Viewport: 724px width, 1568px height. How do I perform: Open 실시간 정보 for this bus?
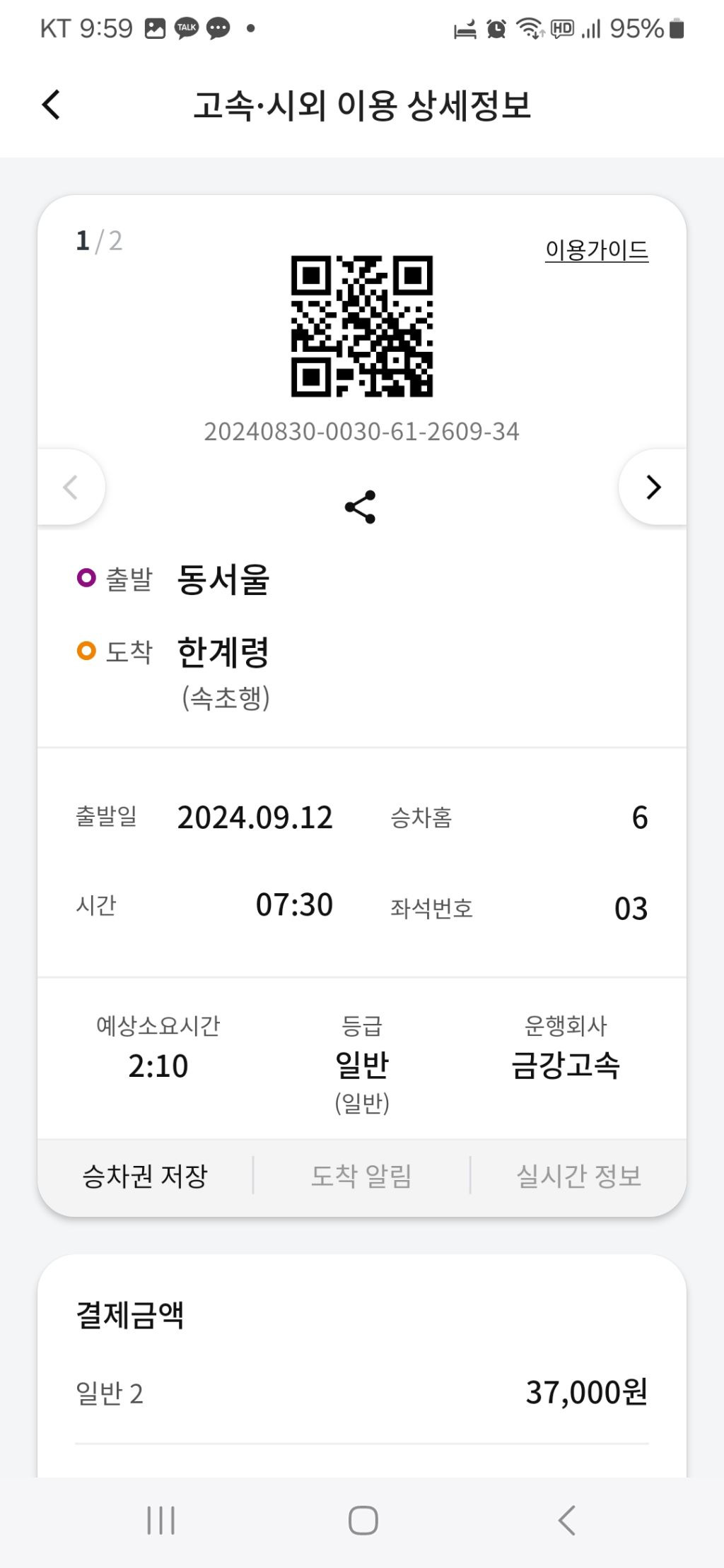click(578, 1176)
